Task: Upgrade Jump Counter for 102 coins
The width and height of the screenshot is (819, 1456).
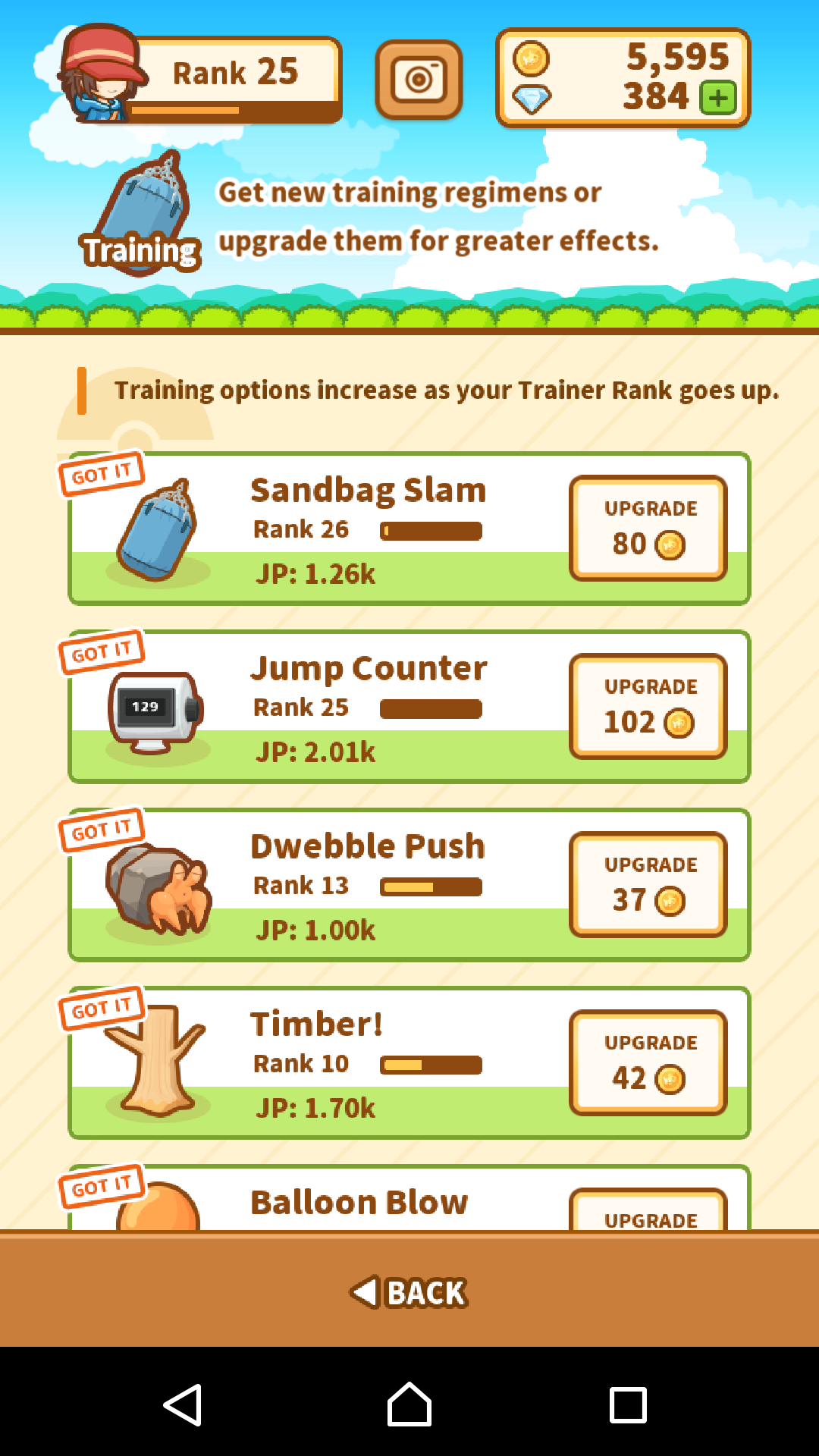Action: [x=648, y=707]
